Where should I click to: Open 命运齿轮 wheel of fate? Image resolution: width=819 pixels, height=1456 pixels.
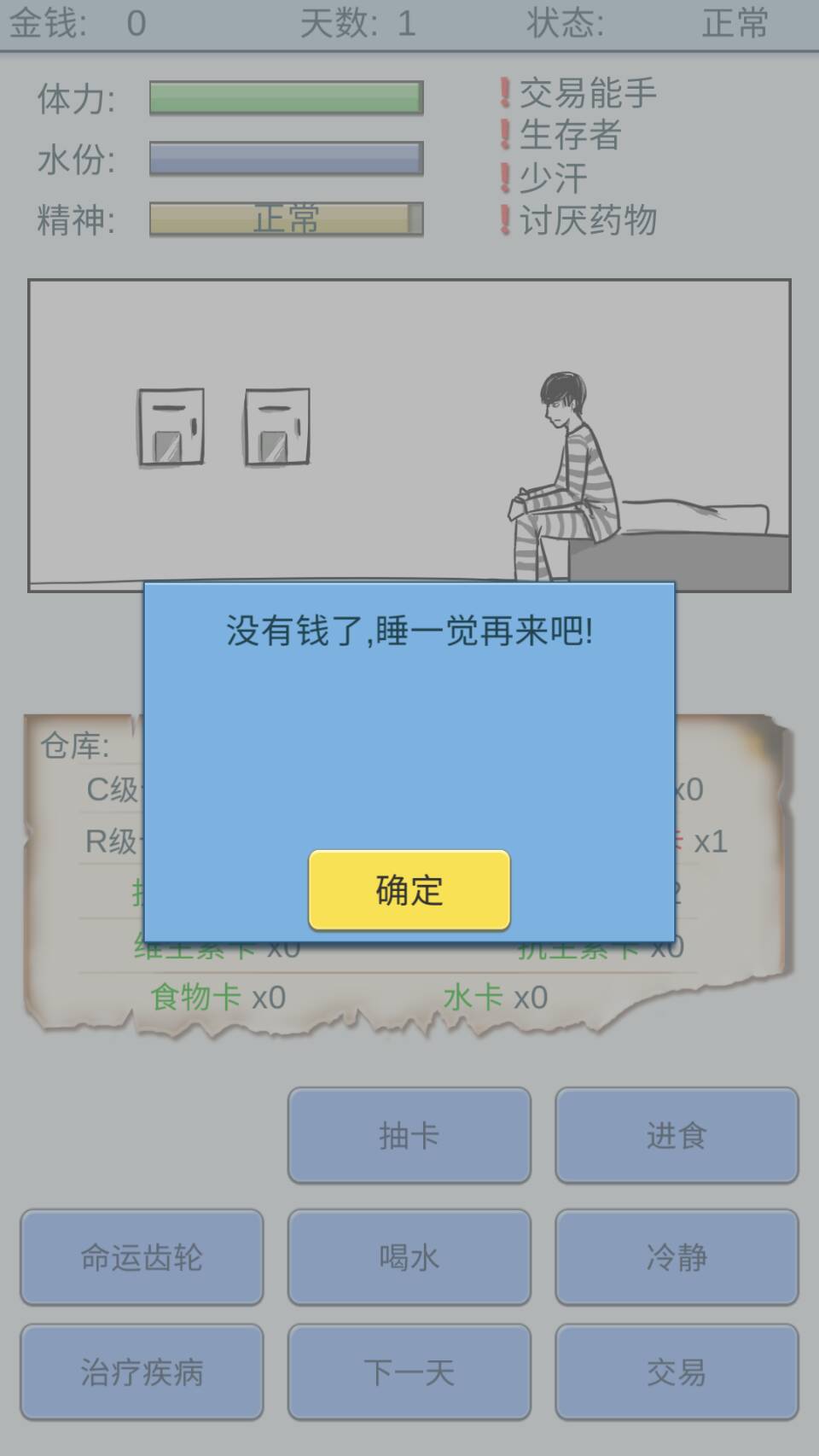tap(142, 1257)
